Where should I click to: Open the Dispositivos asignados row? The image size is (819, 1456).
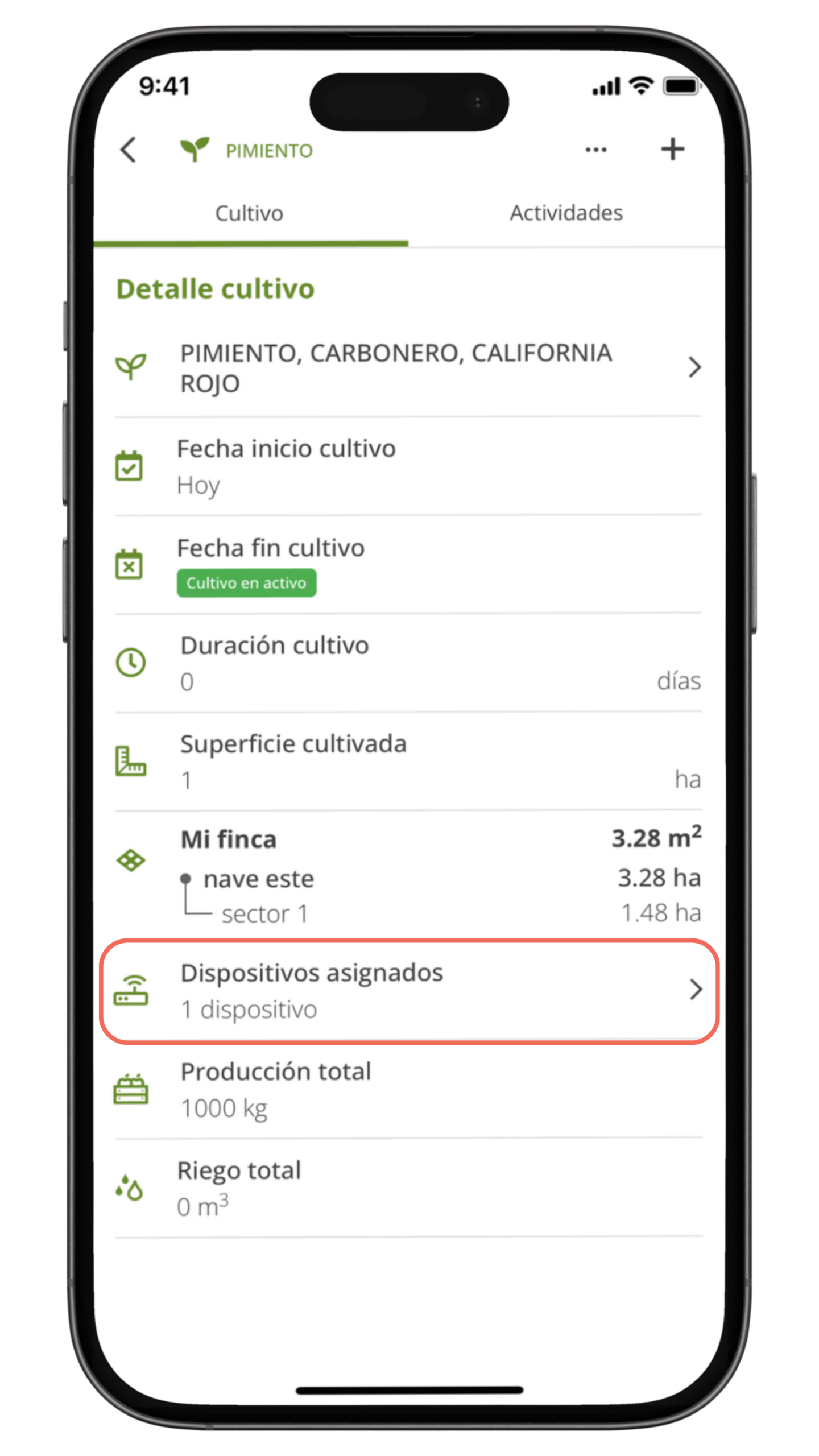408,990
